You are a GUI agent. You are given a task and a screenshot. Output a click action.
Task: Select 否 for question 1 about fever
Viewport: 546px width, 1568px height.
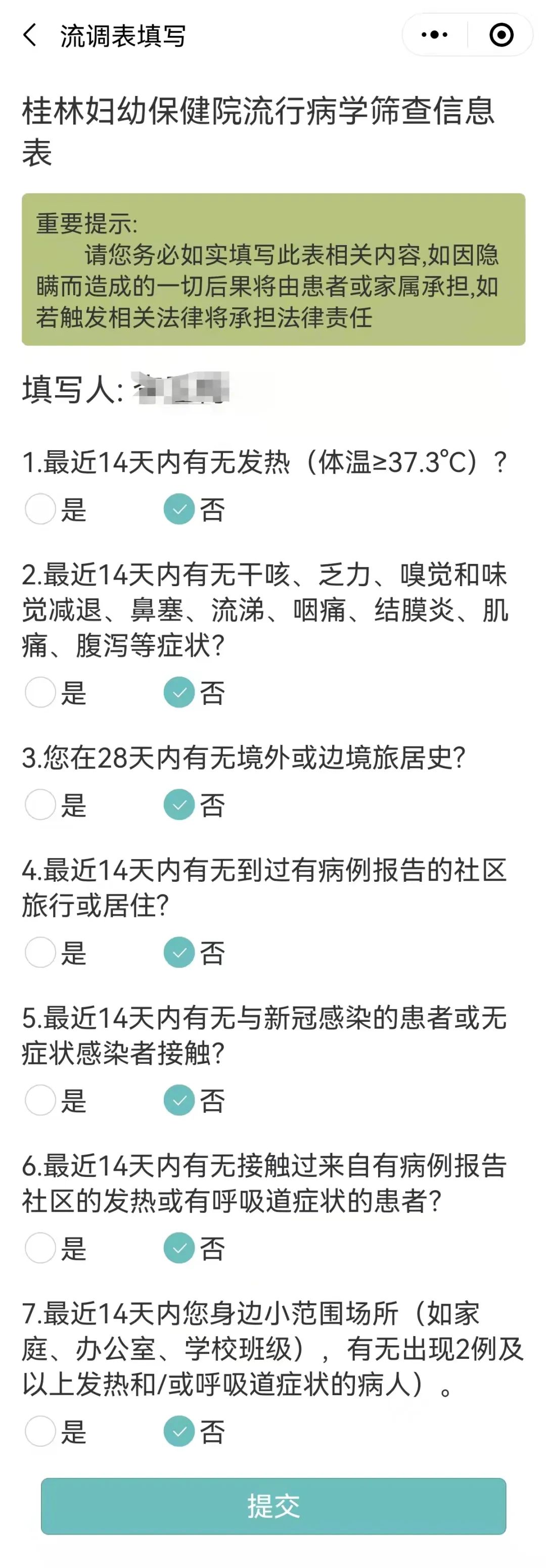(x=179, y=511)
